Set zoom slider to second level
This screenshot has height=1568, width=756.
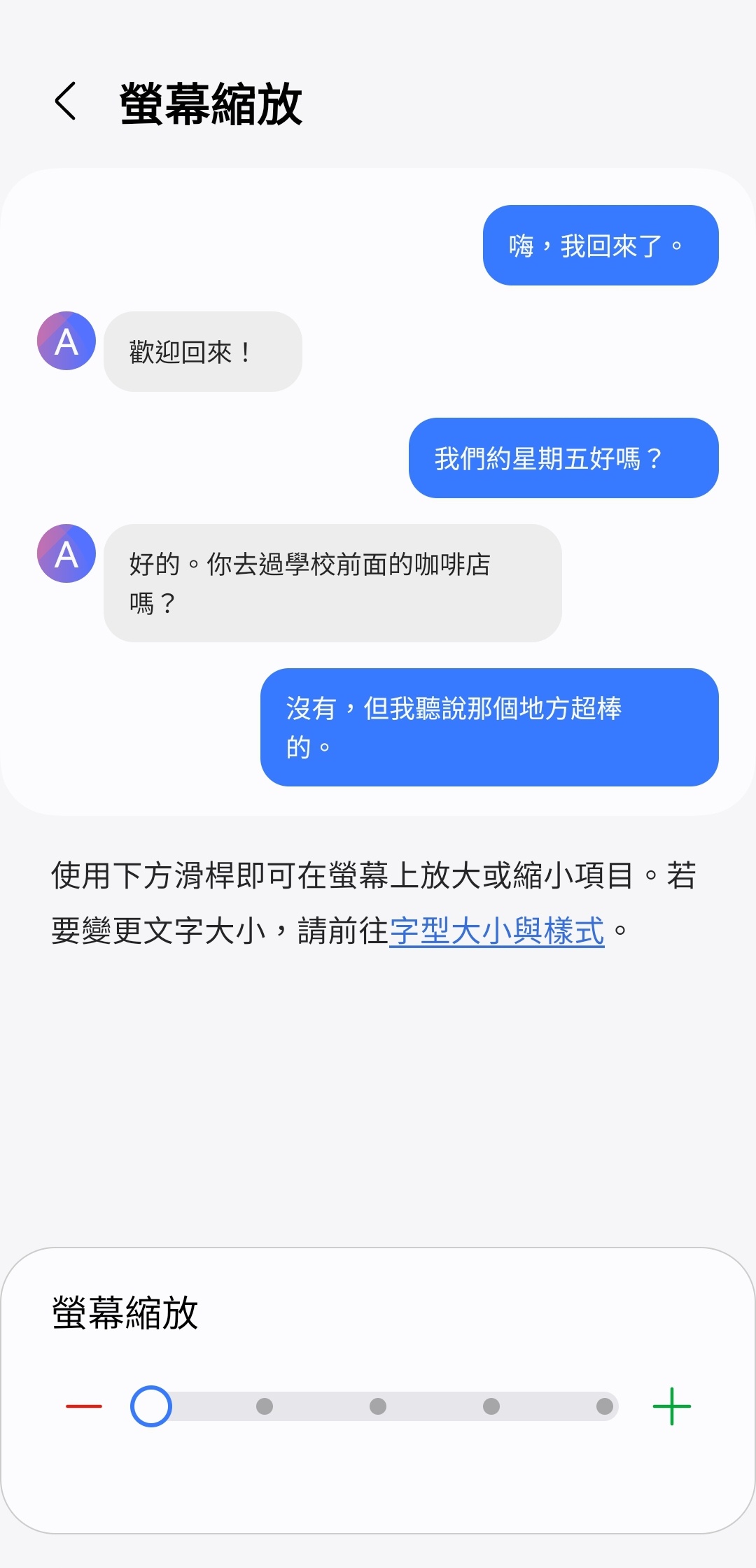pos(265,1406)
